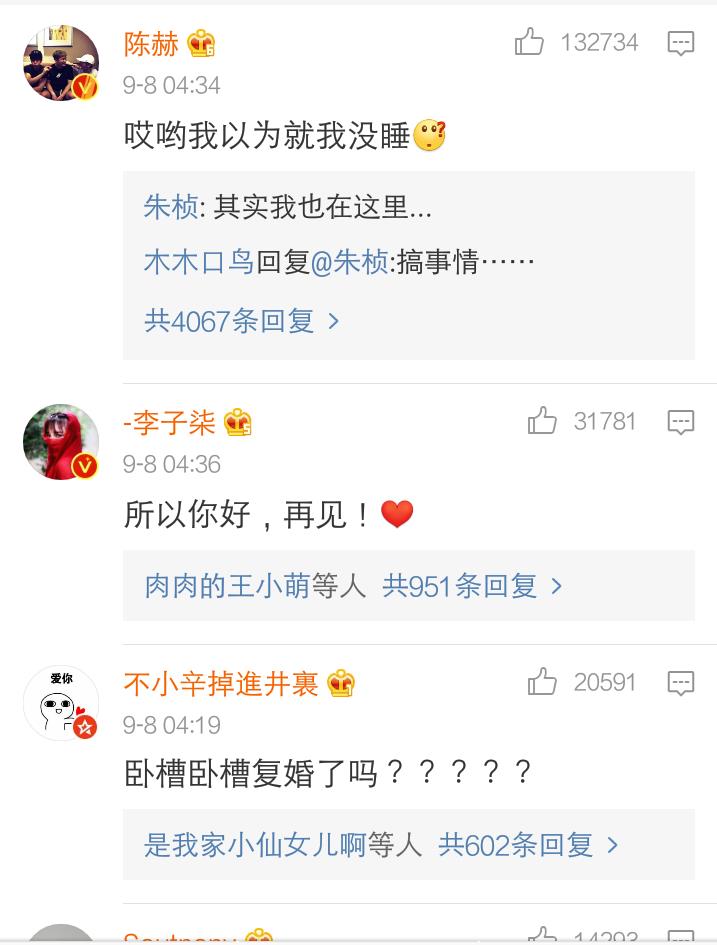Open 陈赫's profile picture
This screenshot has width=717, height=945.
tap(61, 63)
